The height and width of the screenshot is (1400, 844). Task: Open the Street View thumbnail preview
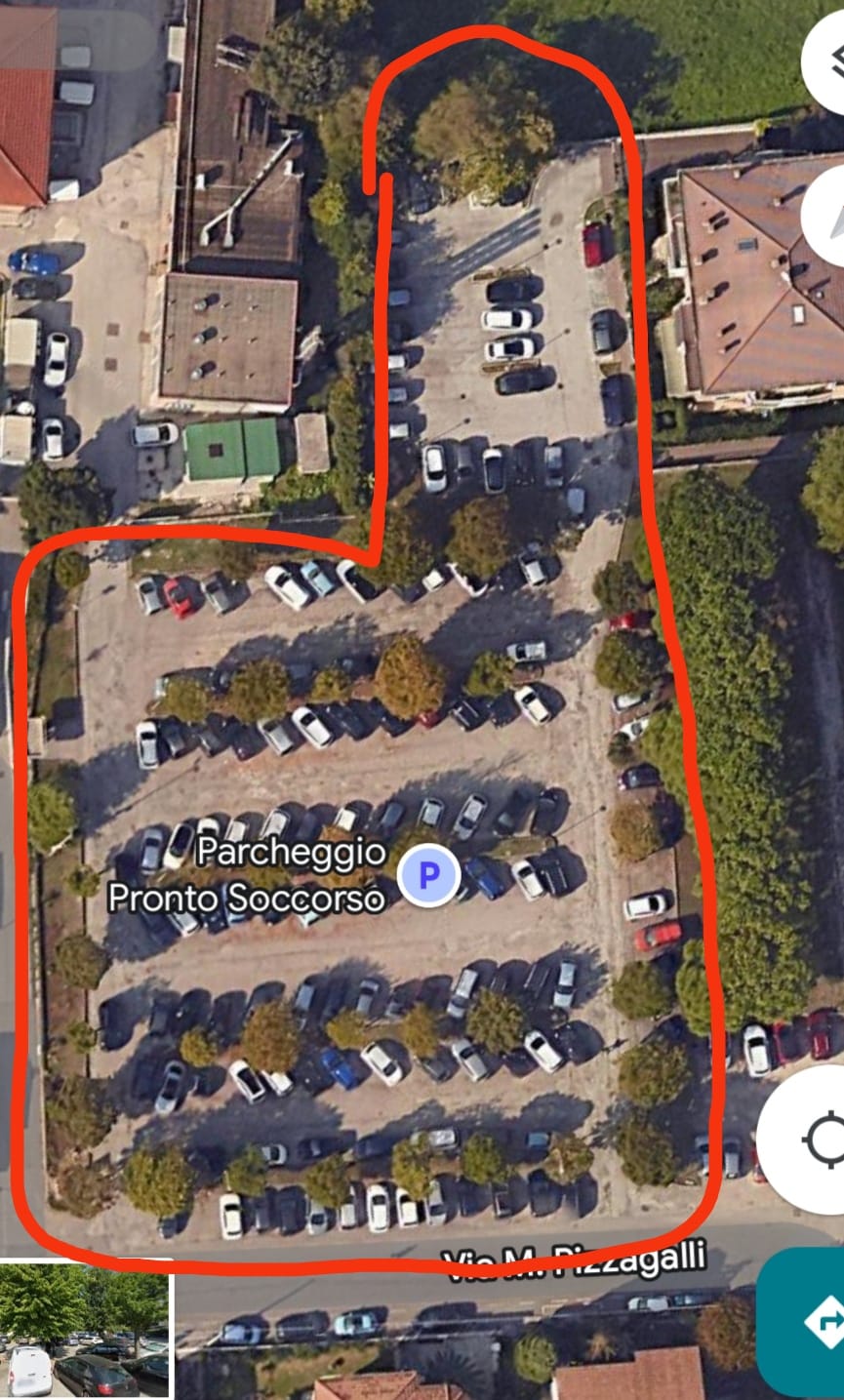click(86, 1330)
